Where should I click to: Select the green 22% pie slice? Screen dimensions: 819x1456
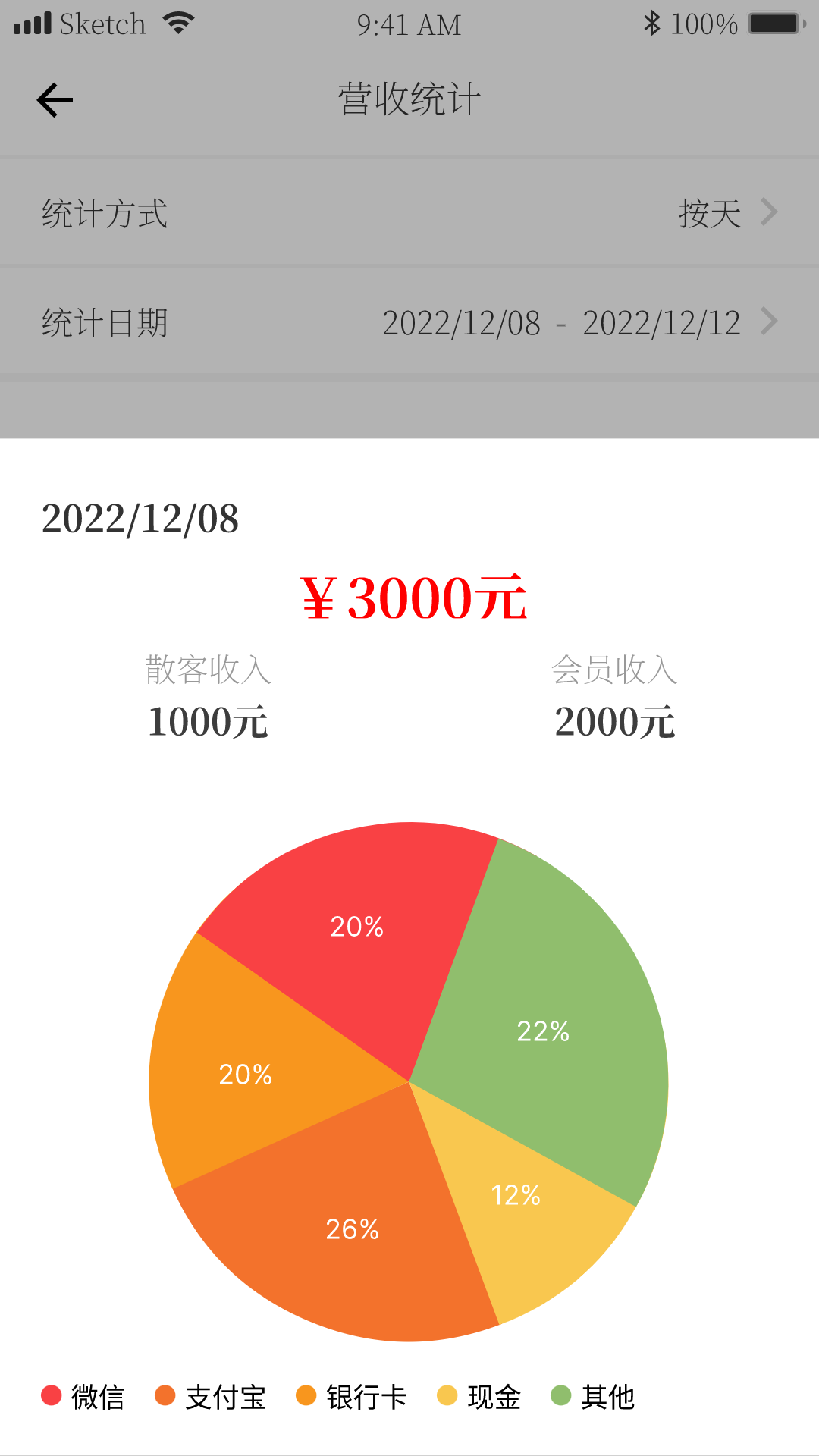tap(543, 1031)
